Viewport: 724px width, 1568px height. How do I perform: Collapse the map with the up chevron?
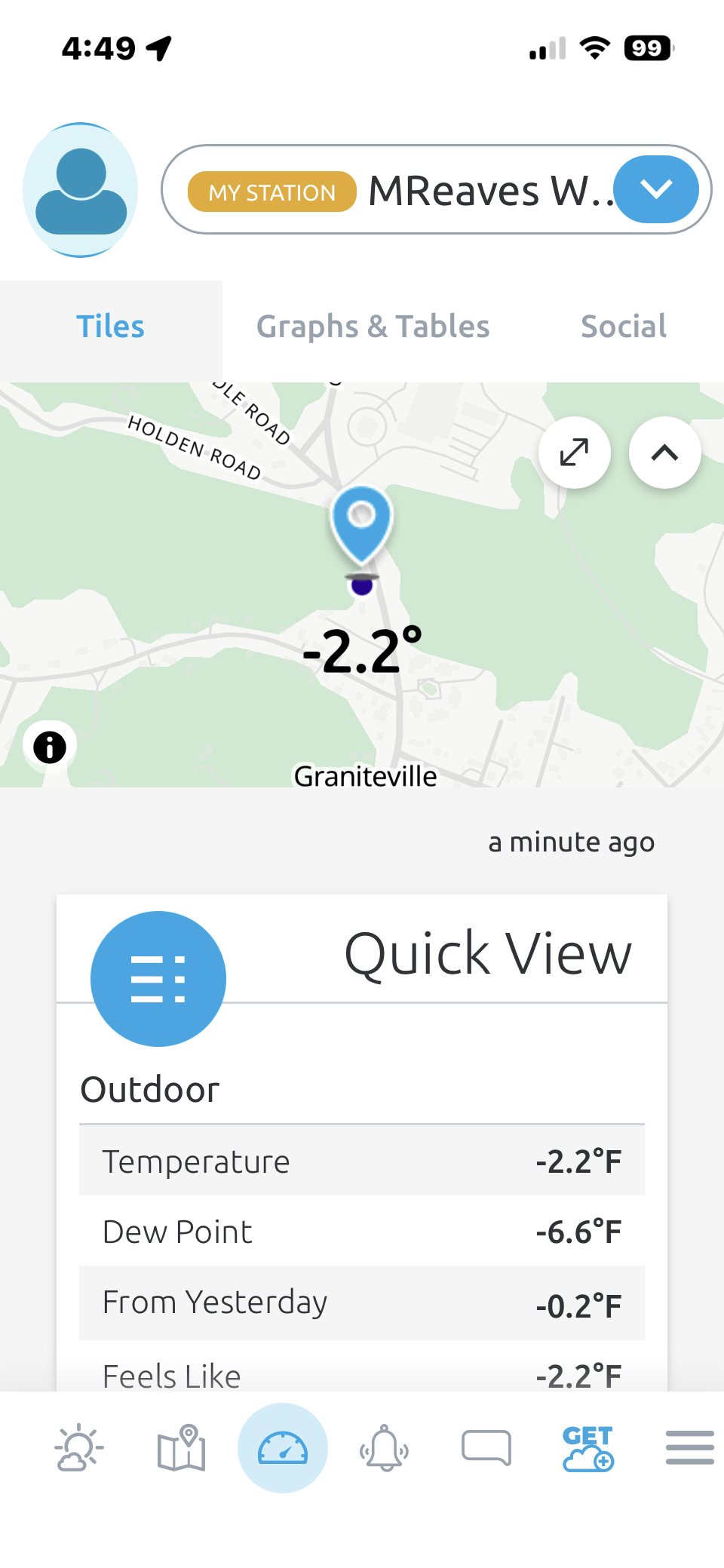pos(664,453)
